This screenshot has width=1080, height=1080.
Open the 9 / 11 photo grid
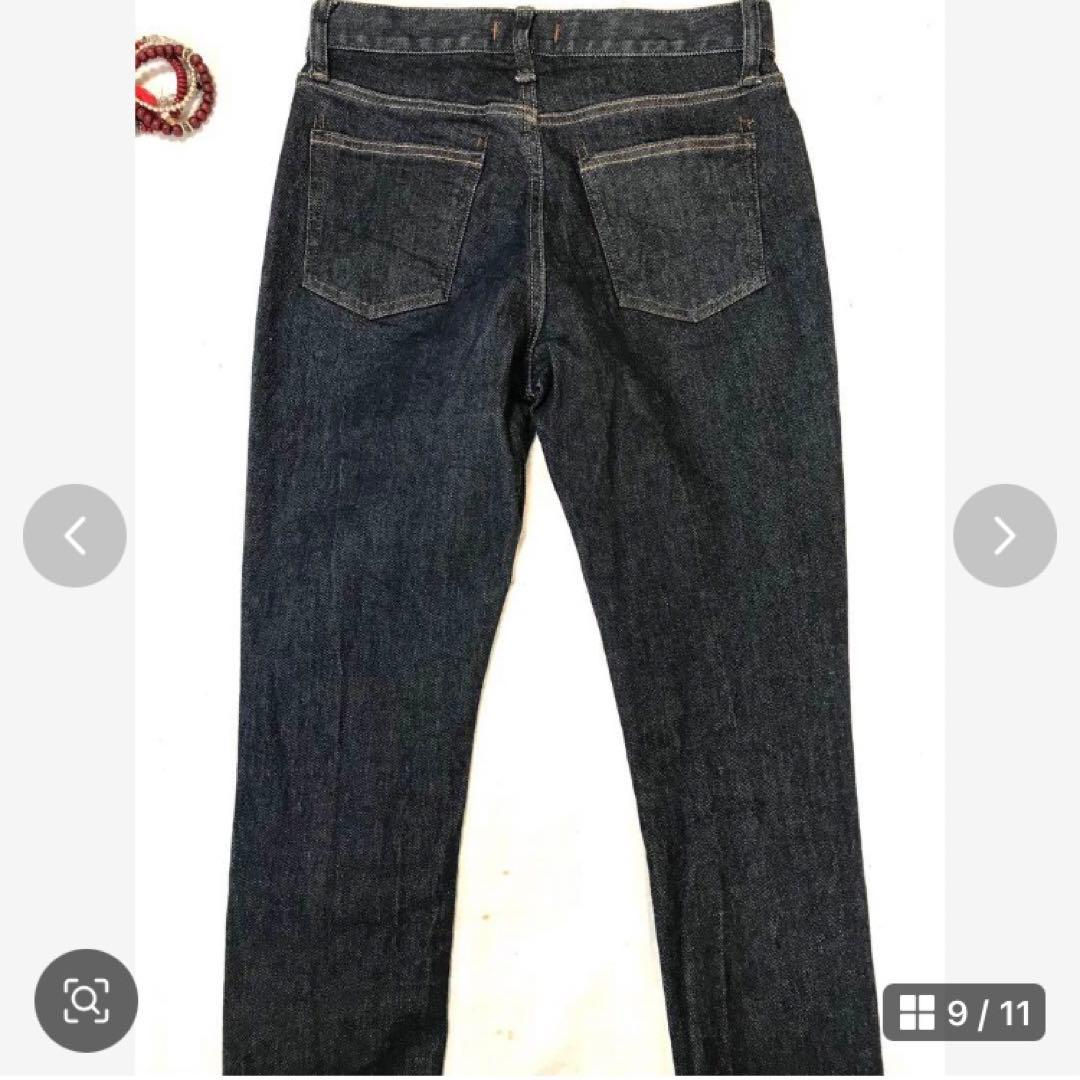point(964,1012)
